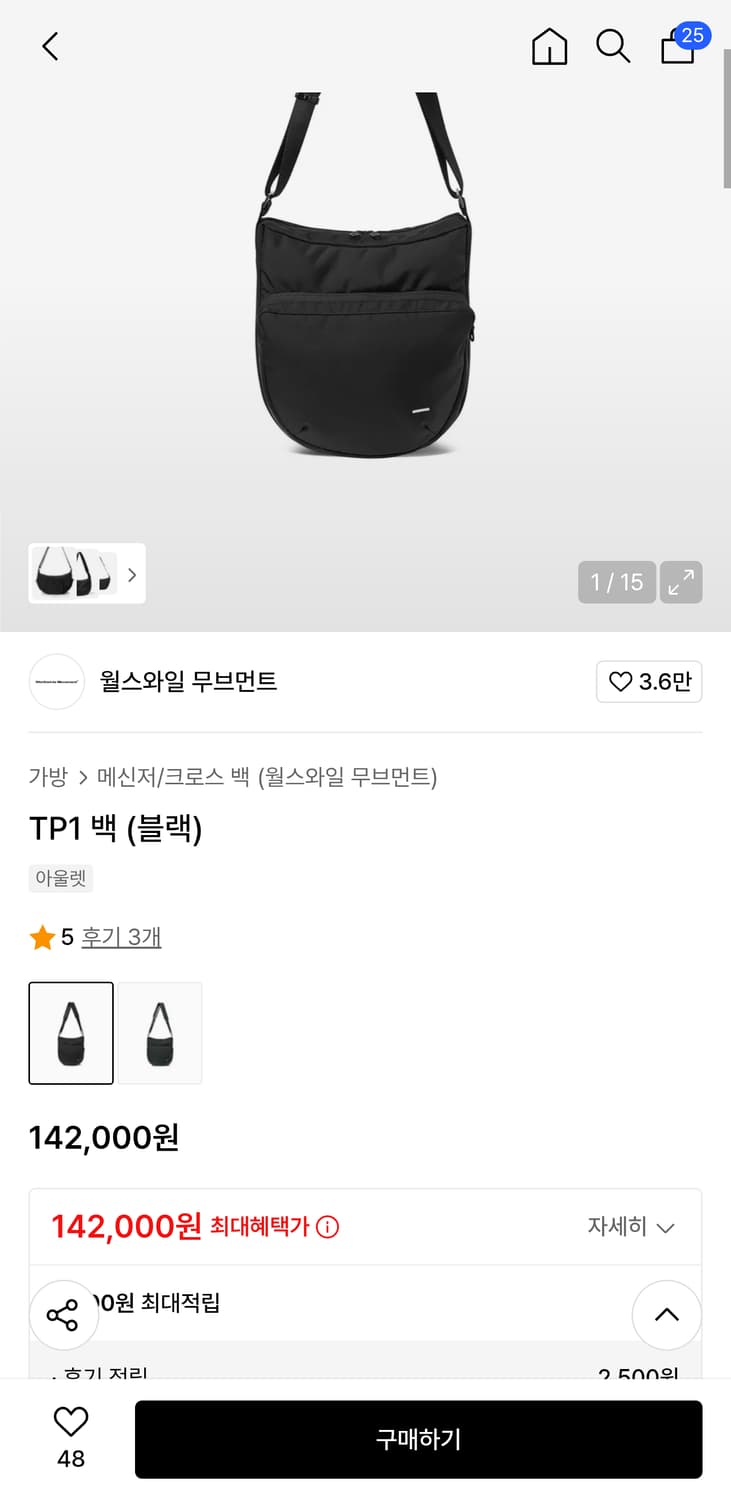Open search from the top bar
The image size is (731, 1500).
coord(612,46)
